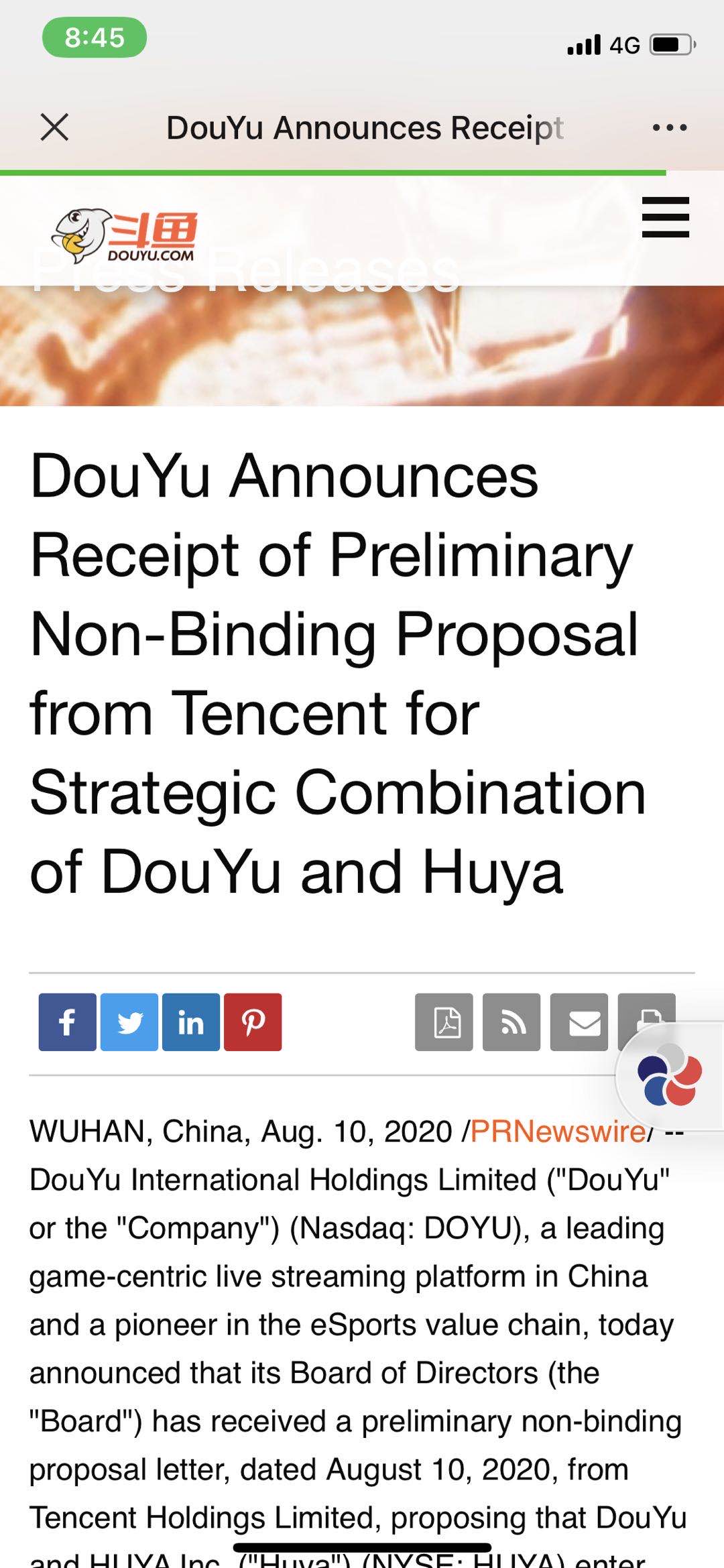This screenshot has height=1568, width=724.
Task: Share the press release on Facebook
Action: pos(67,1022)
